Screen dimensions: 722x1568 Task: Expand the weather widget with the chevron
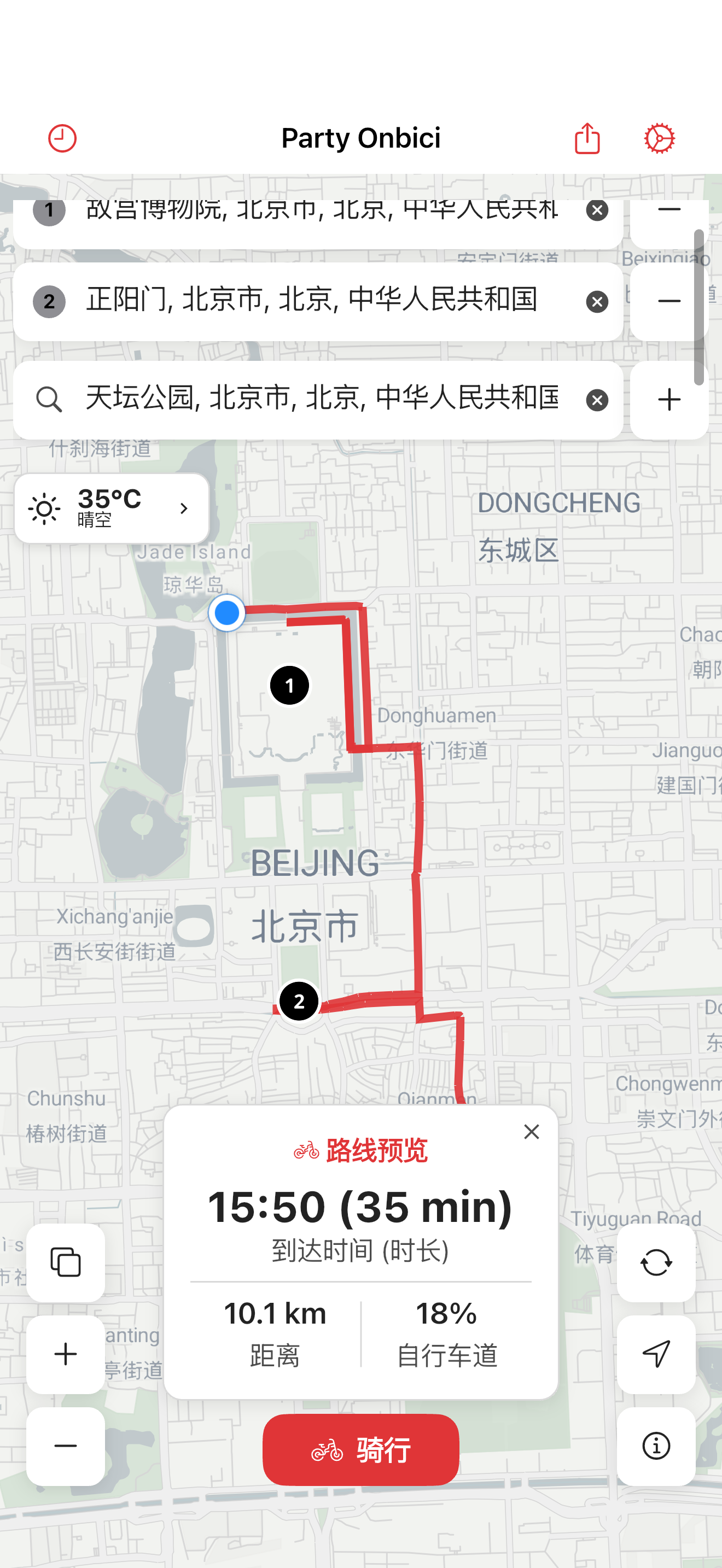pos(184,508)
